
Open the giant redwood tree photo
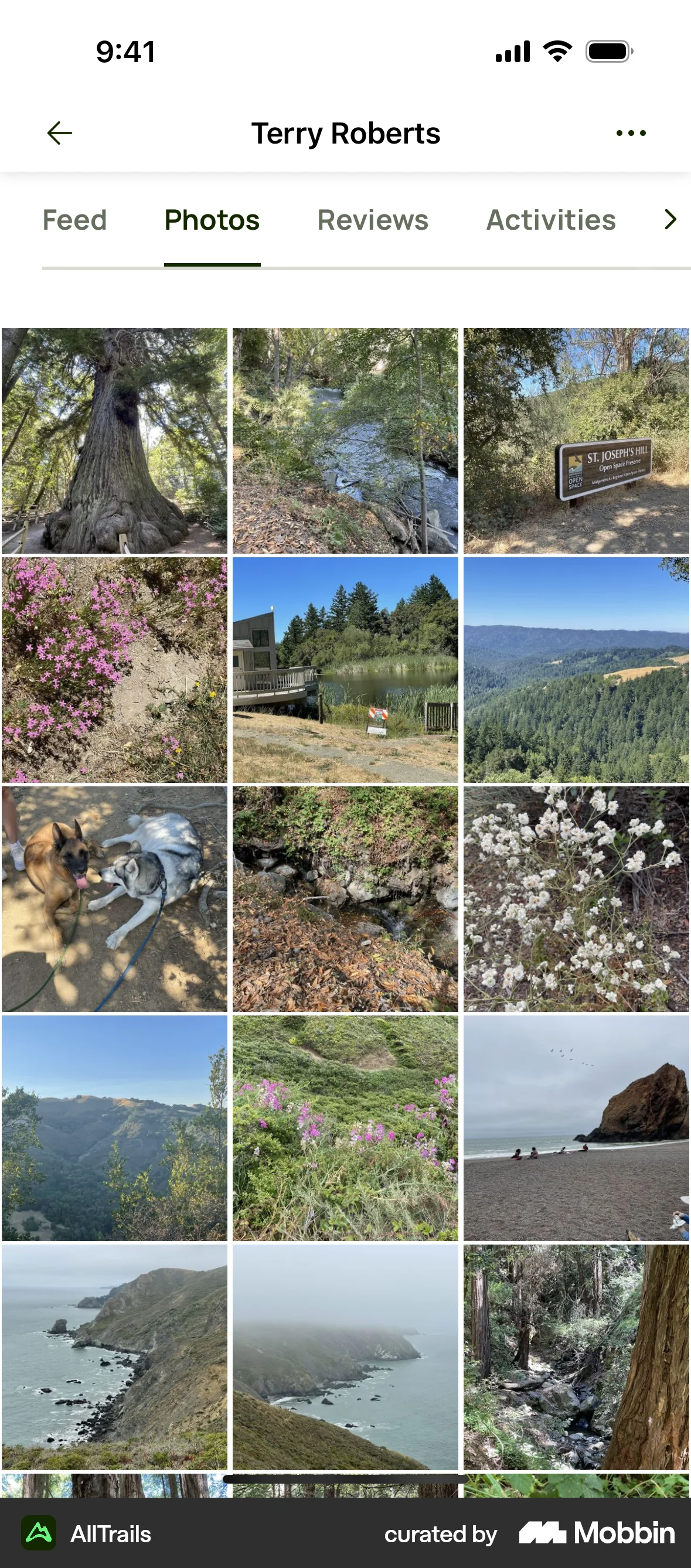(x=113, y=438)
